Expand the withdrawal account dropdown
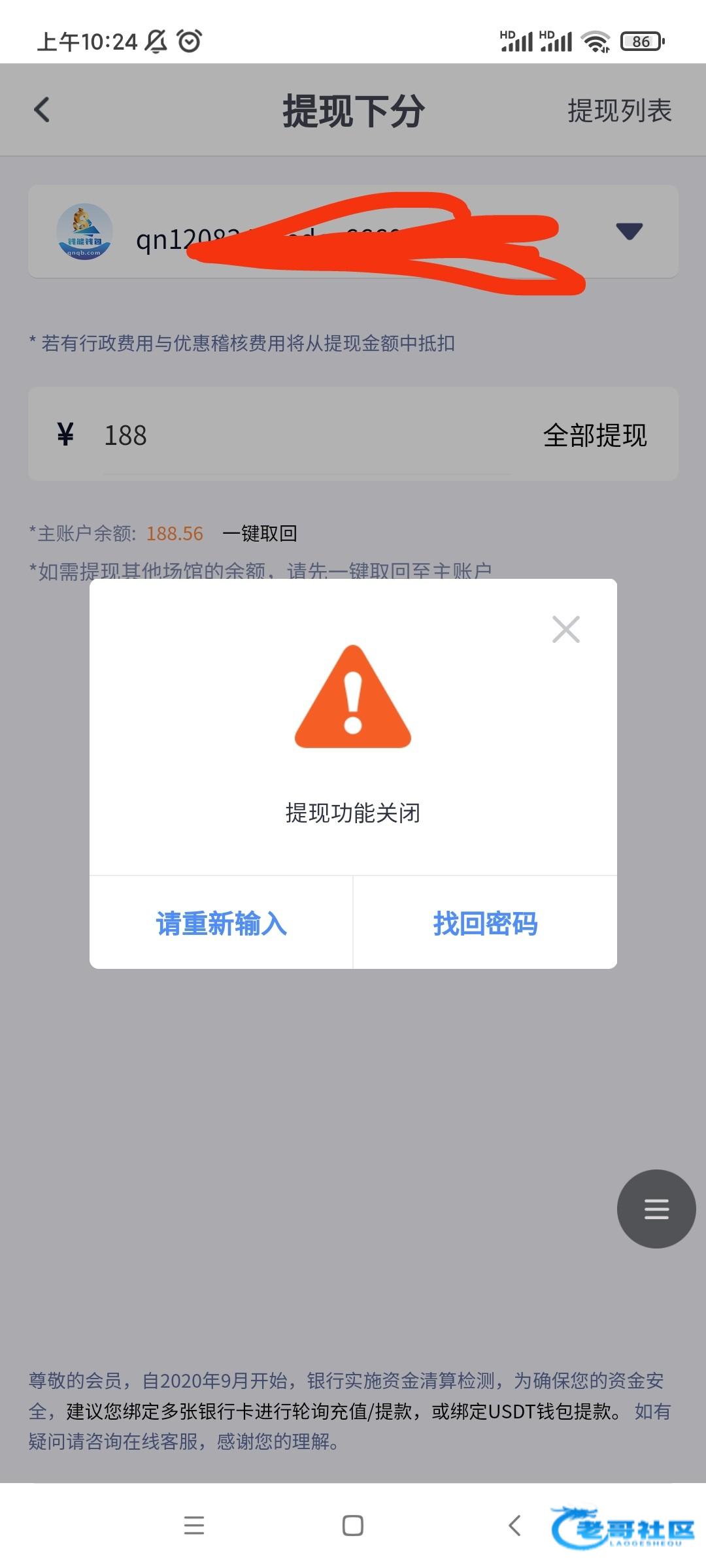The image size is (706, 1568). [629, 231]
